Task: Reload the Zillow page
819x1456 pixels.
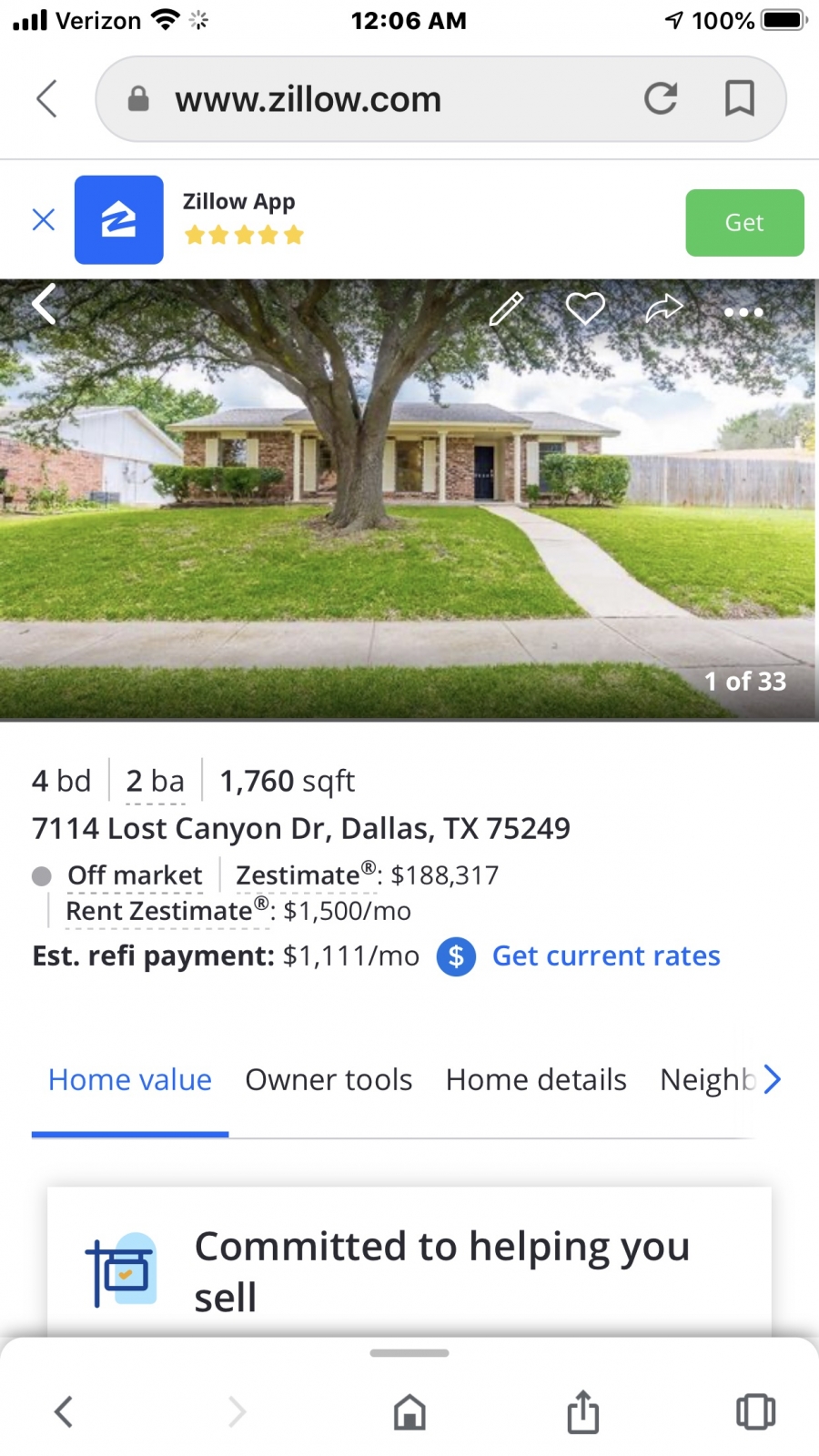Action: click(661, 98)
